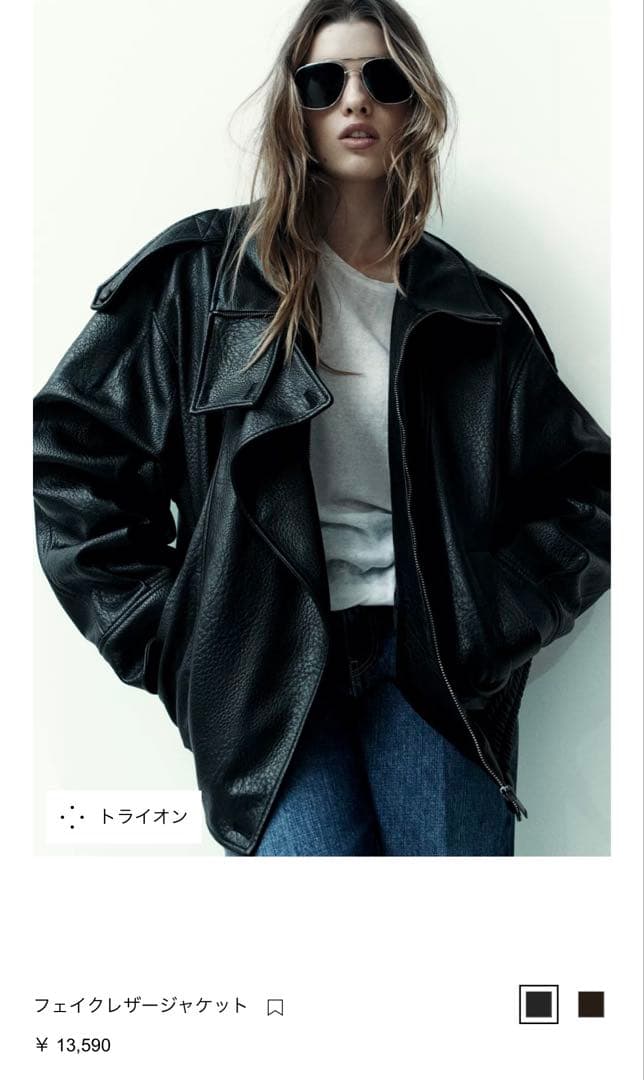
Task: Bookmark the フェイクレザージャケット
Action: coord(275,1007)
